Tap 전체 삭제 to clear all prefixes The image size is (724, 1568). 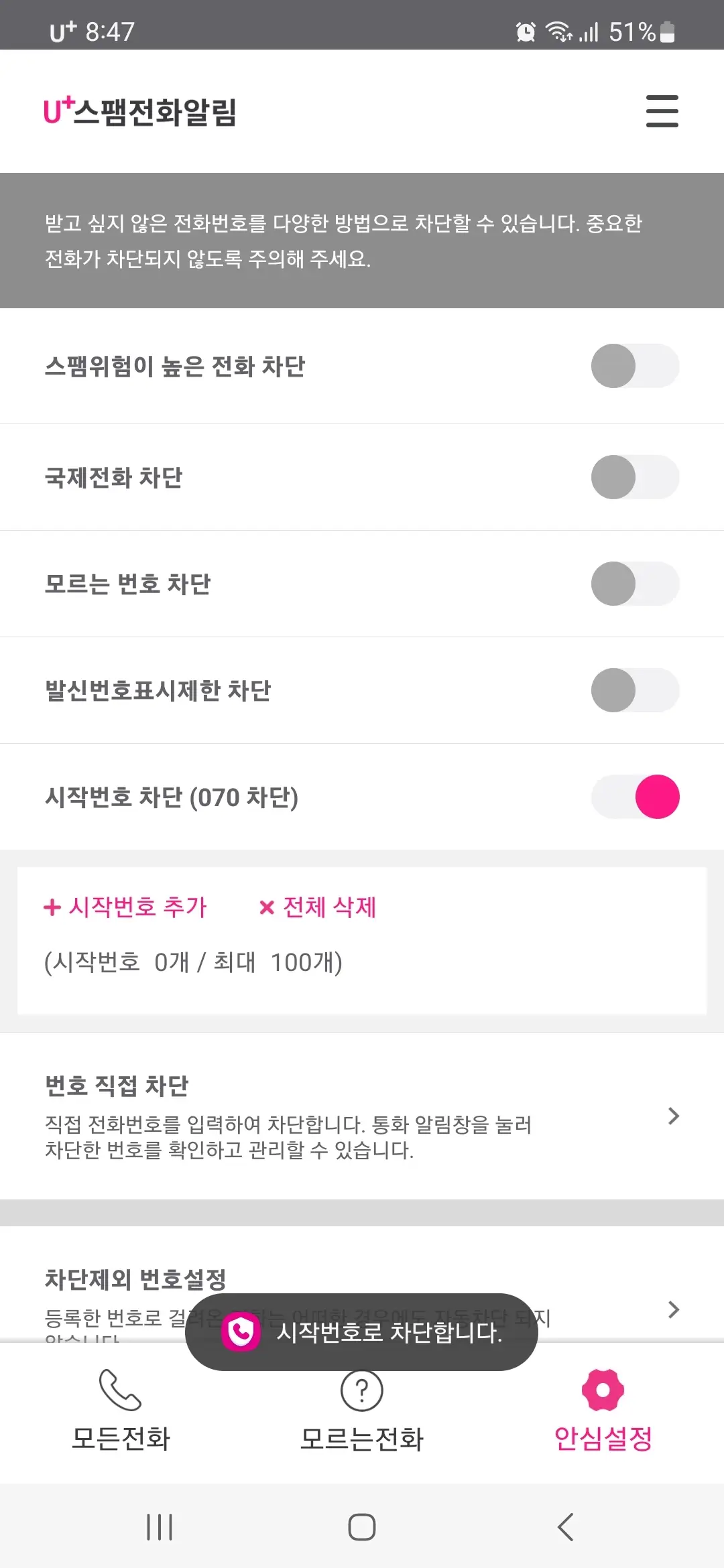click(x=318, y=907)
